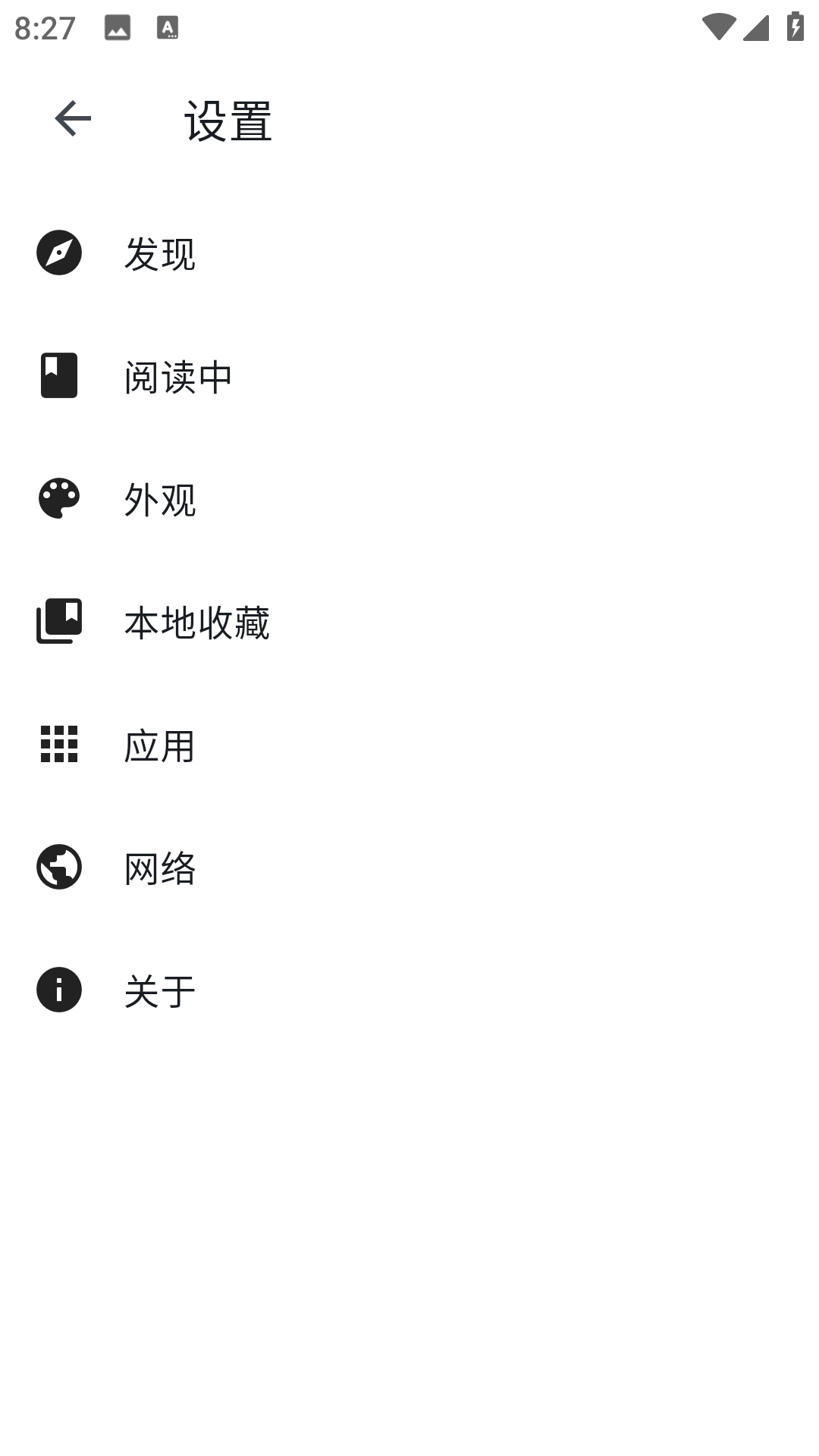Tap the back arrow to leave settings
819x1456 pixels.
(x=72, y=118)
